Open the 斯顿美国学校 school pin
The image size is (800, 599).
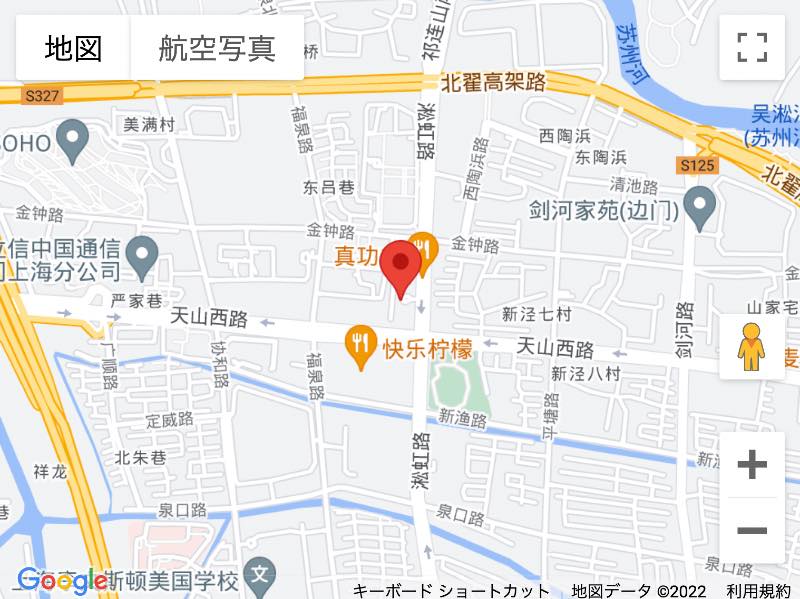(260, 576)
